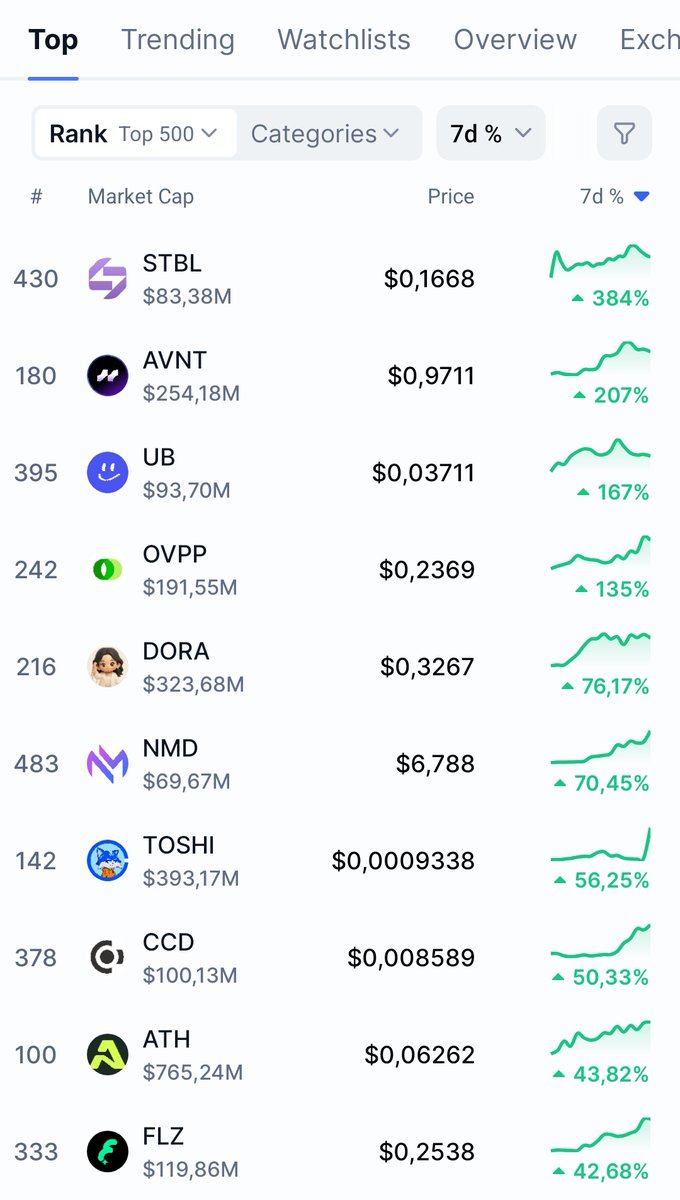Sort by the Market Cap column header

point(141,197)
